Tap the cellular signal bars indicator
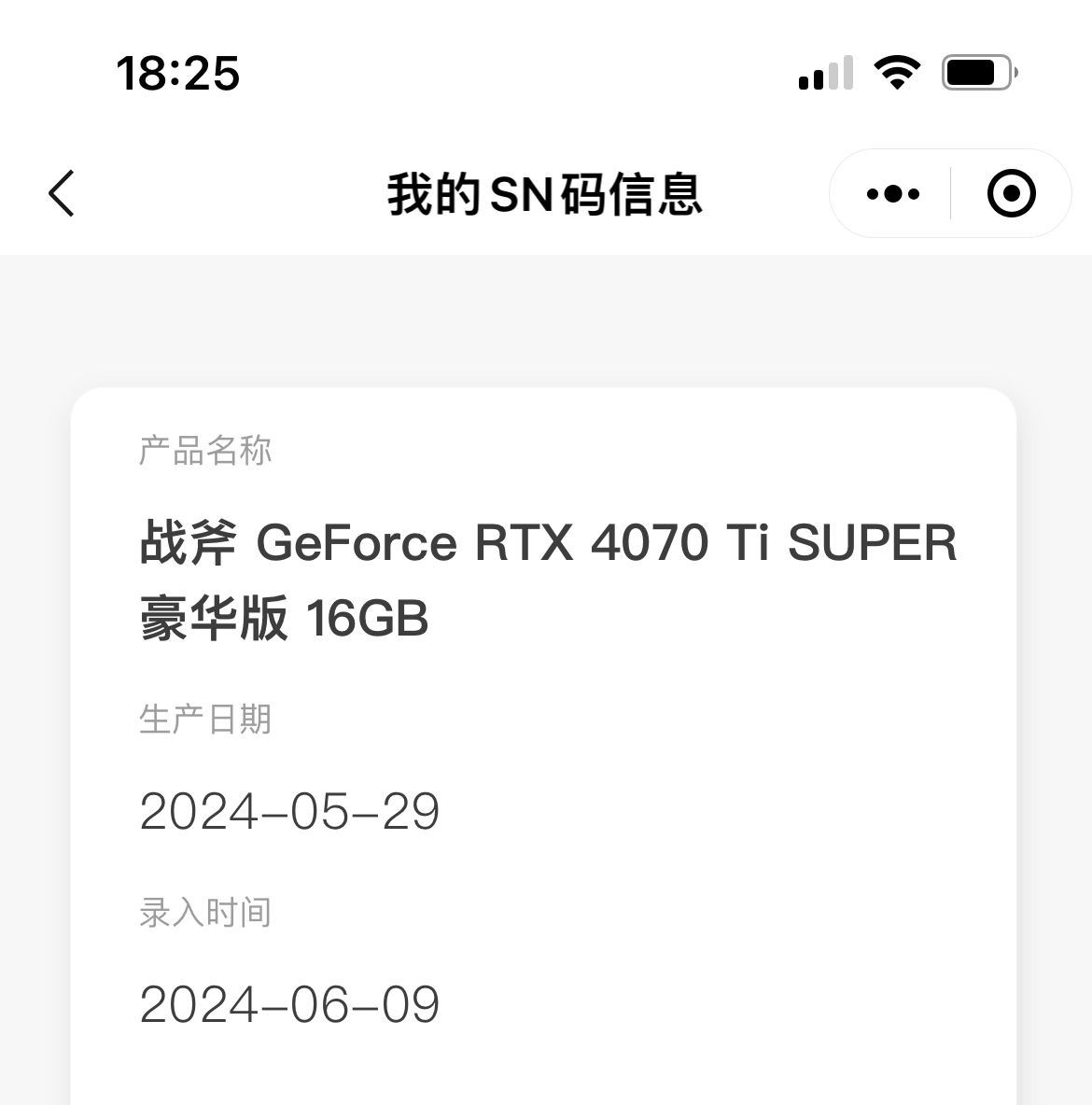Viewport: 1092px width, 1105px height. (x=825, y=71)
